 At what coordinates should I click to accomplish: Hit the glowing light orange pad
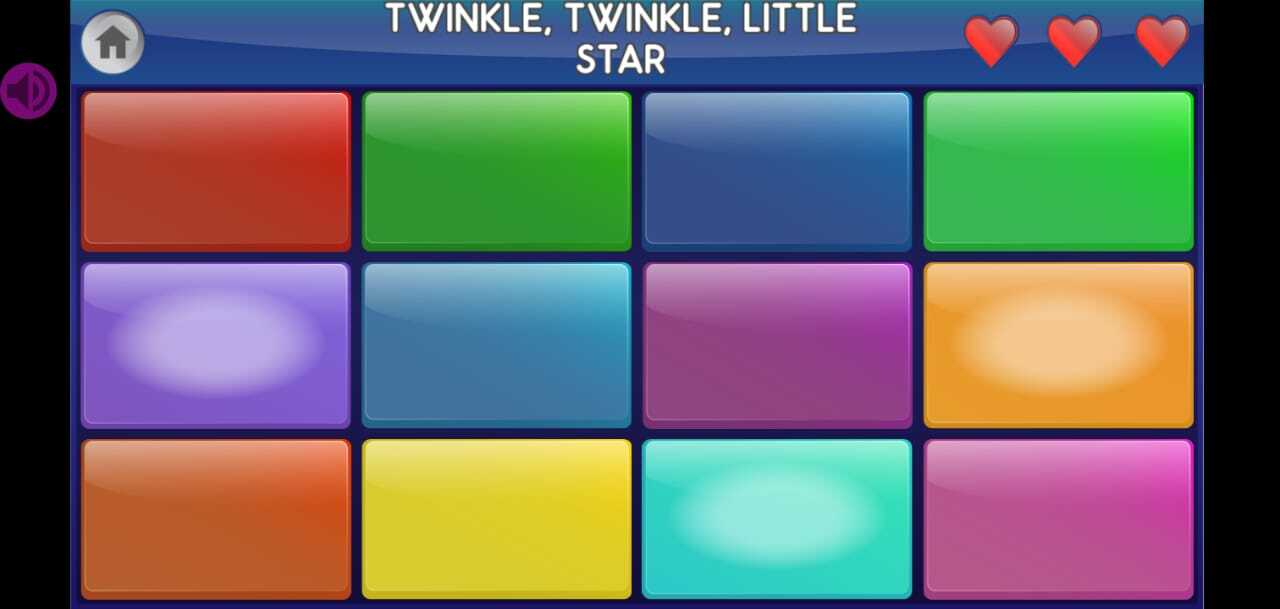1058,345
